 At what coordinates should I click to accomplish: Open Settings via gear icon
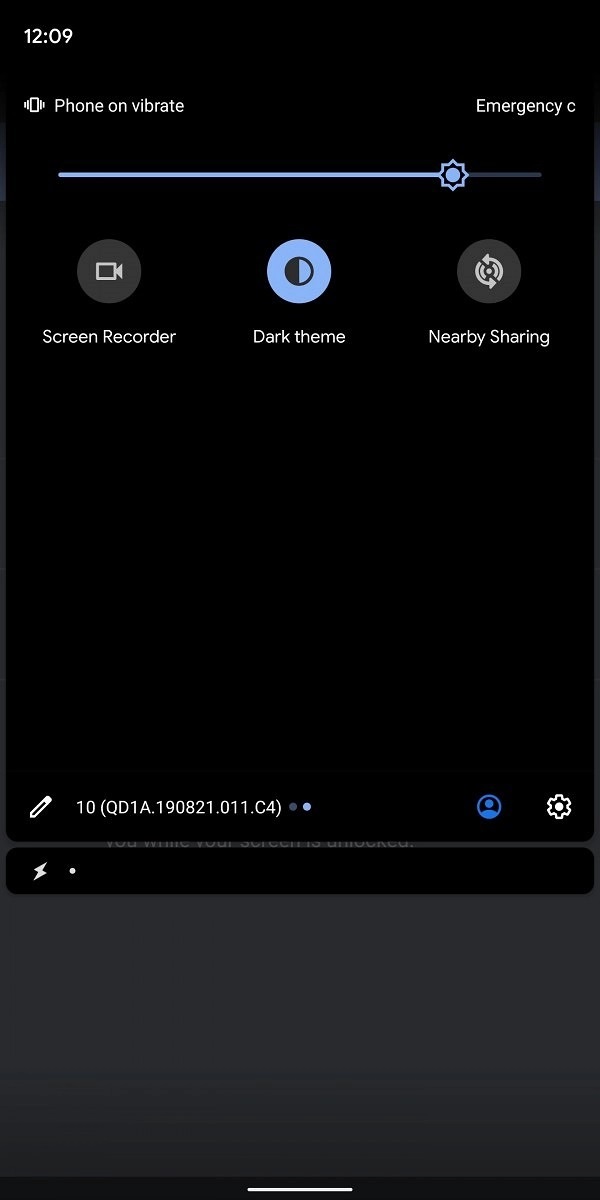pos(559,807)
